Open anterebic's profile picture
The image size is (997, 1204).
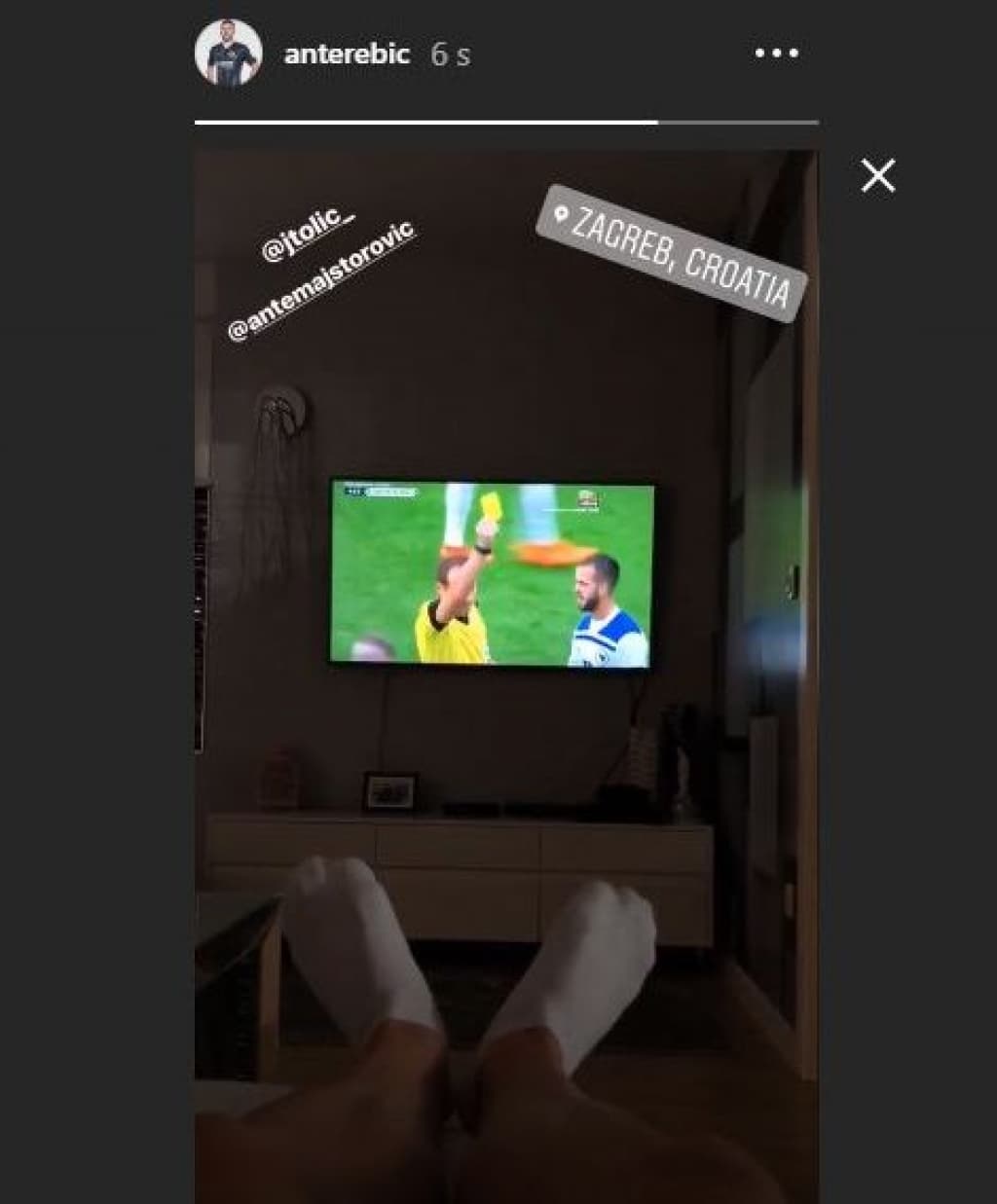click(229, 54)
